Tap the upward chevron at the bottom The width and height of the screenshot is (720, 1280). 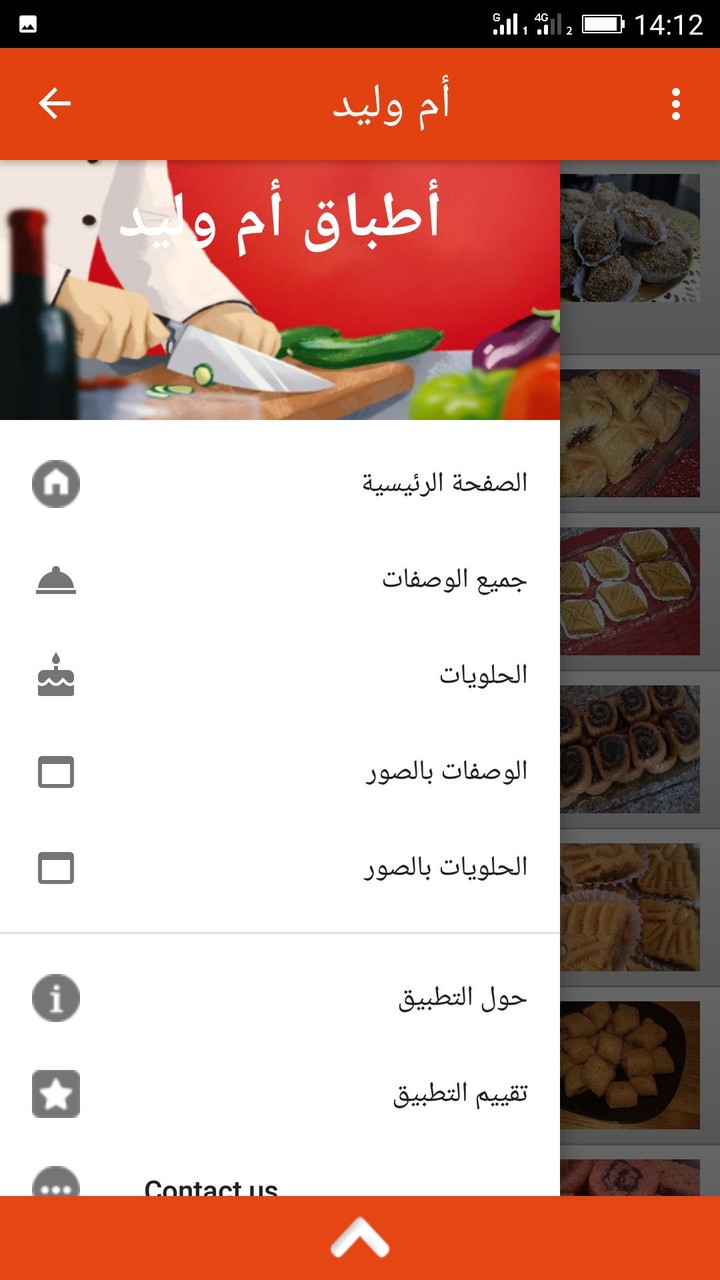point(360,1237)
